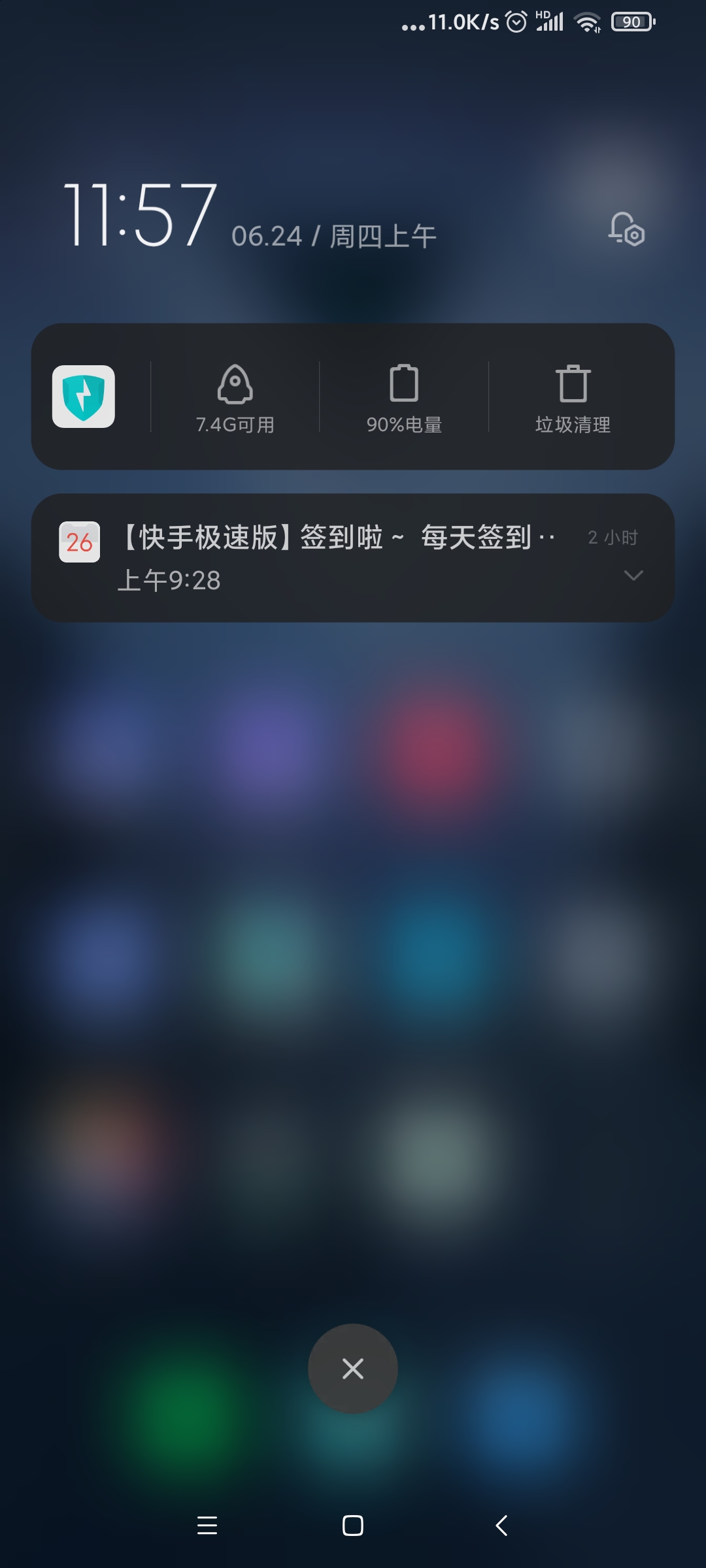The height and width of the screenshot is (1568, 706).
Task: Clear all notifications with the X button
Action: click(x=353, y=1368)
